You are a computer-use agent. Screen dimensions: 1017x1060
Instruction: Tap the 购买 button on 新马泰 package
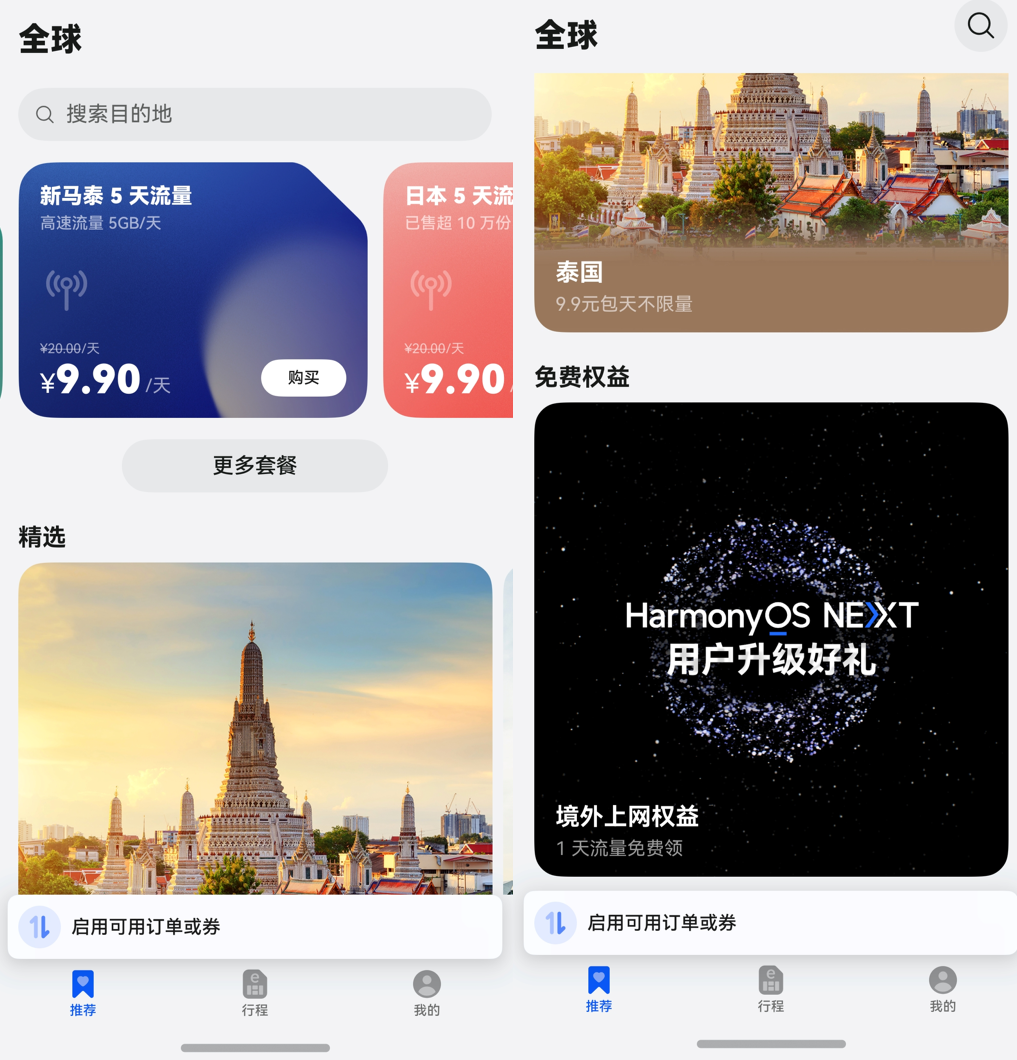pos(303,378)
